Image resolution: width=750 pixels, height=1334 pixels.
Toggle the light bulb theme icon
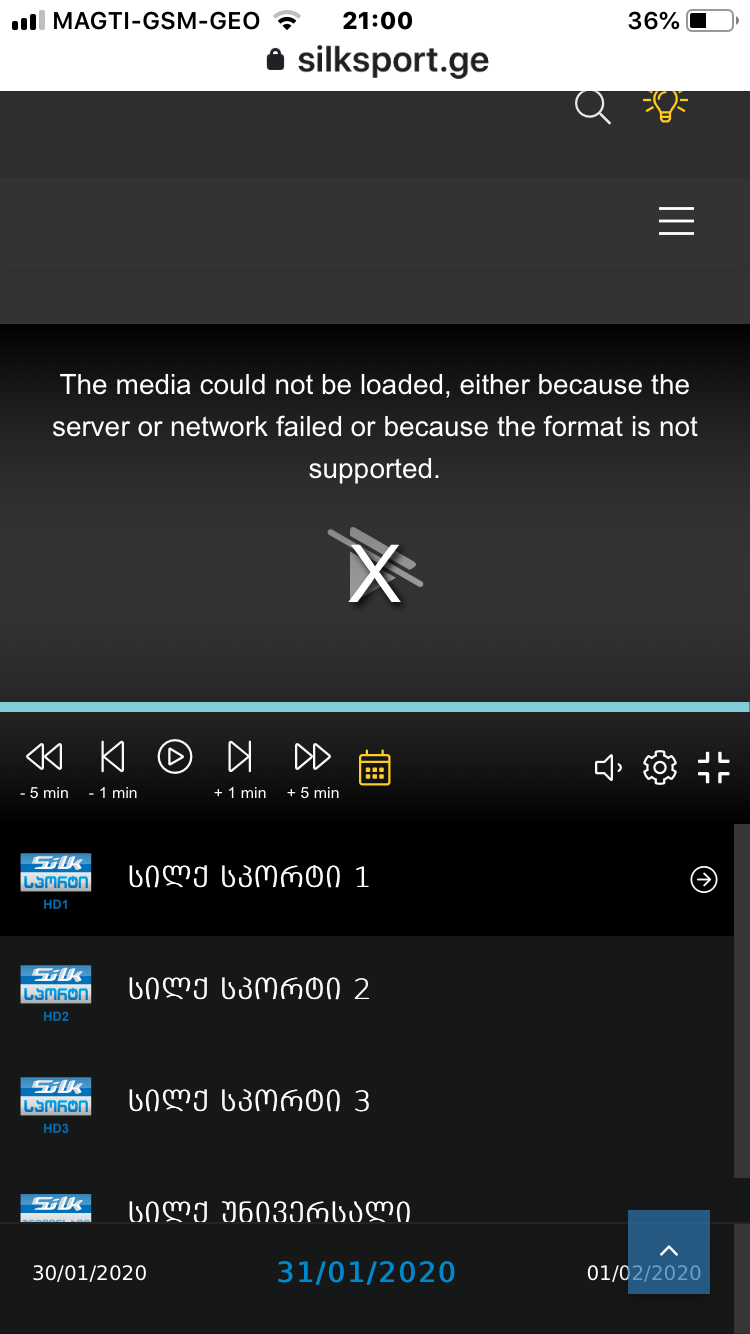pyautogui.click(x=665, y=104)
